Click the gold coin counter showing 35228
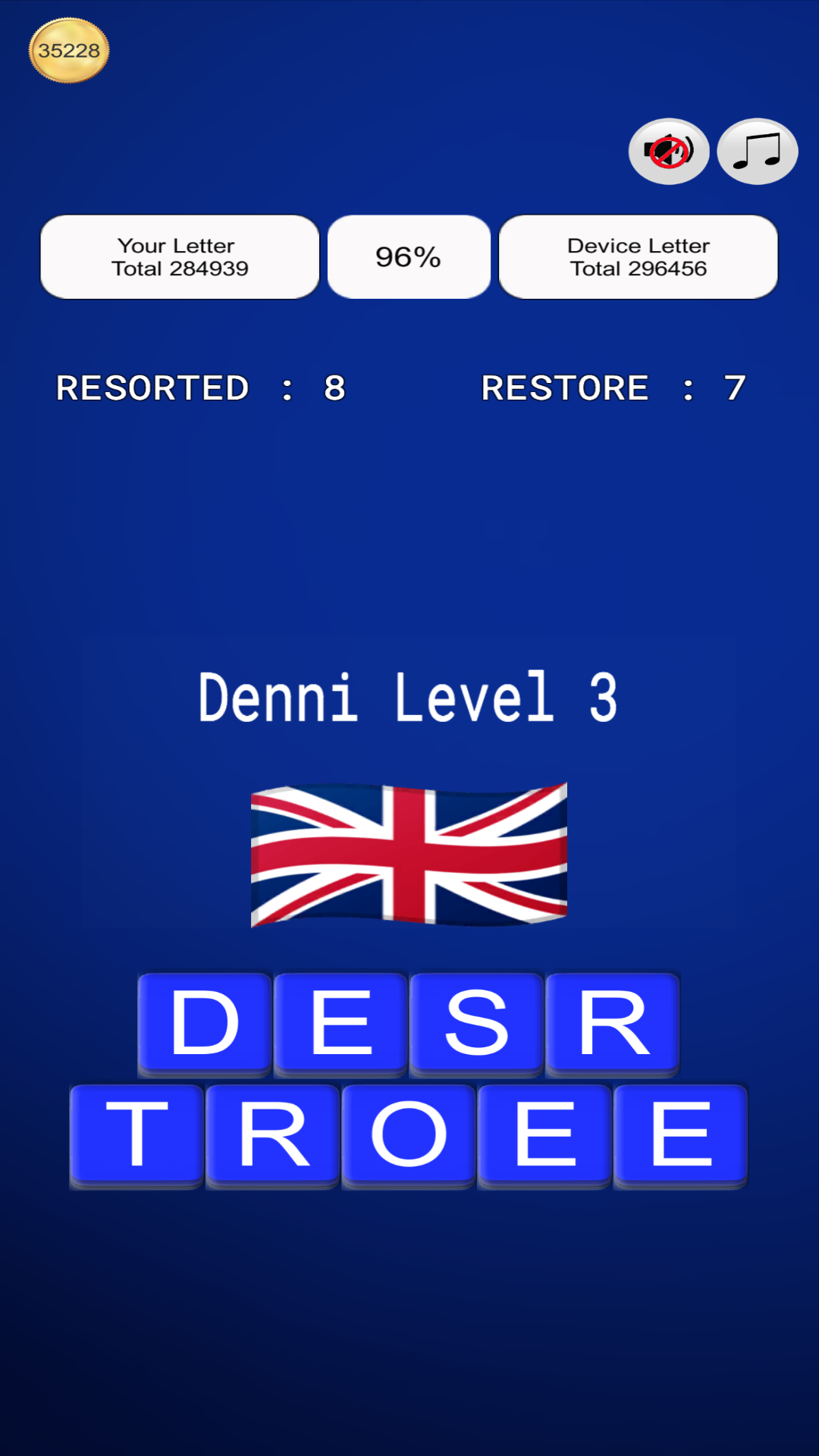The width and height of the screenshot is (819, 1456). [69, 52]
